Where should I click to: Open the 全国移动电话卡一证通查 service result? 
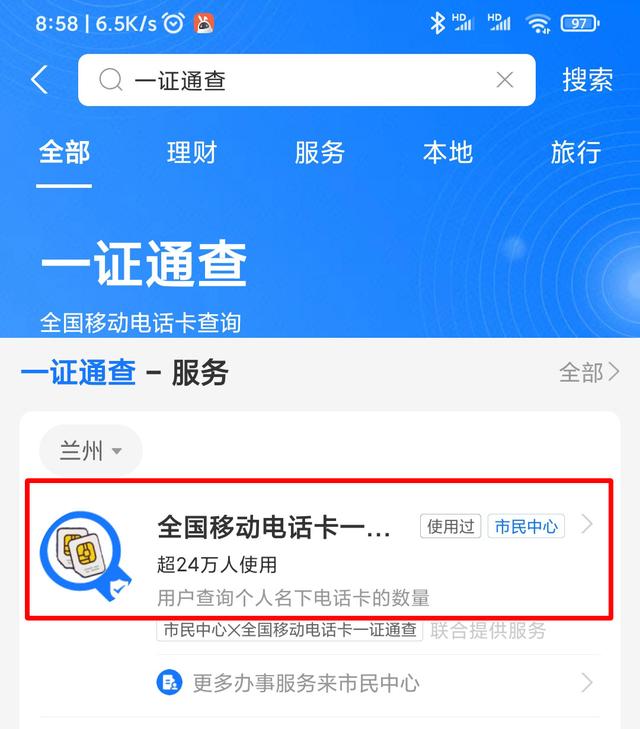coord(318,548)
